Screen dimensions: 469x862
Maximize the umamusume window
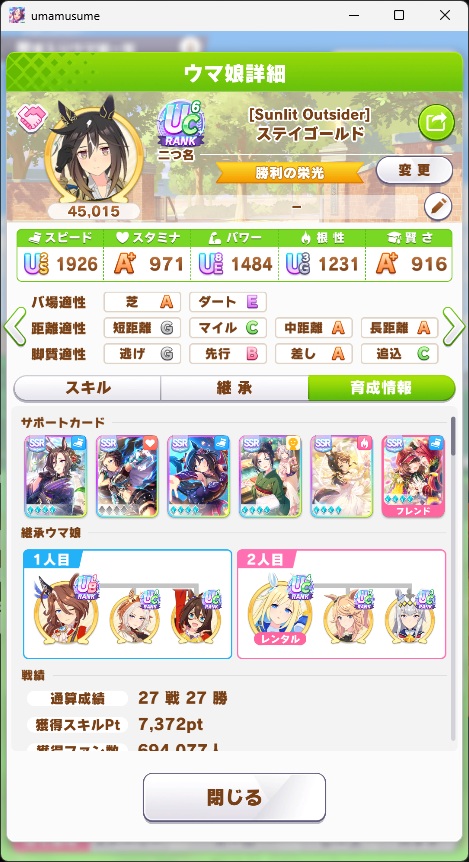(399, 15)
